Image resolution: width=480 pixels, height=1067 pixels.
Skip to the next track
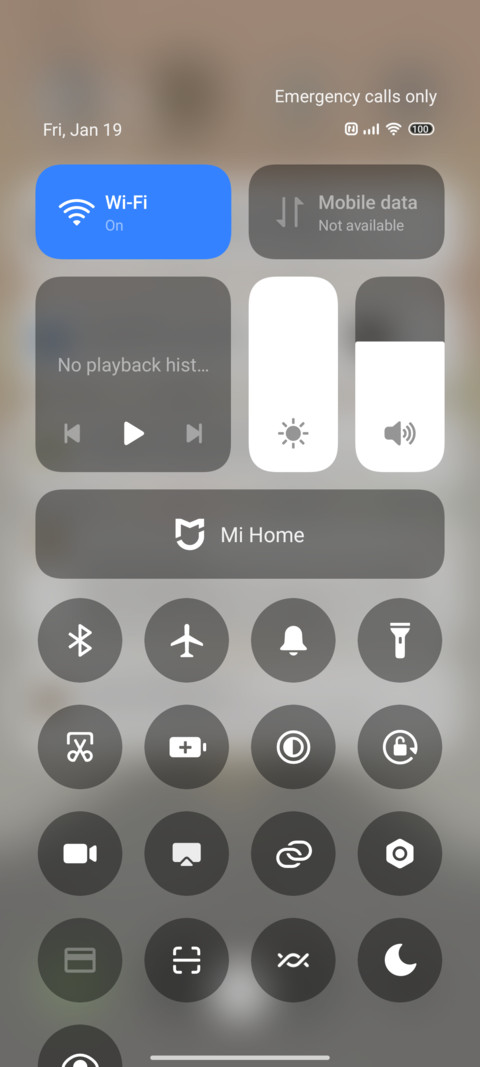tap(195, 433)
